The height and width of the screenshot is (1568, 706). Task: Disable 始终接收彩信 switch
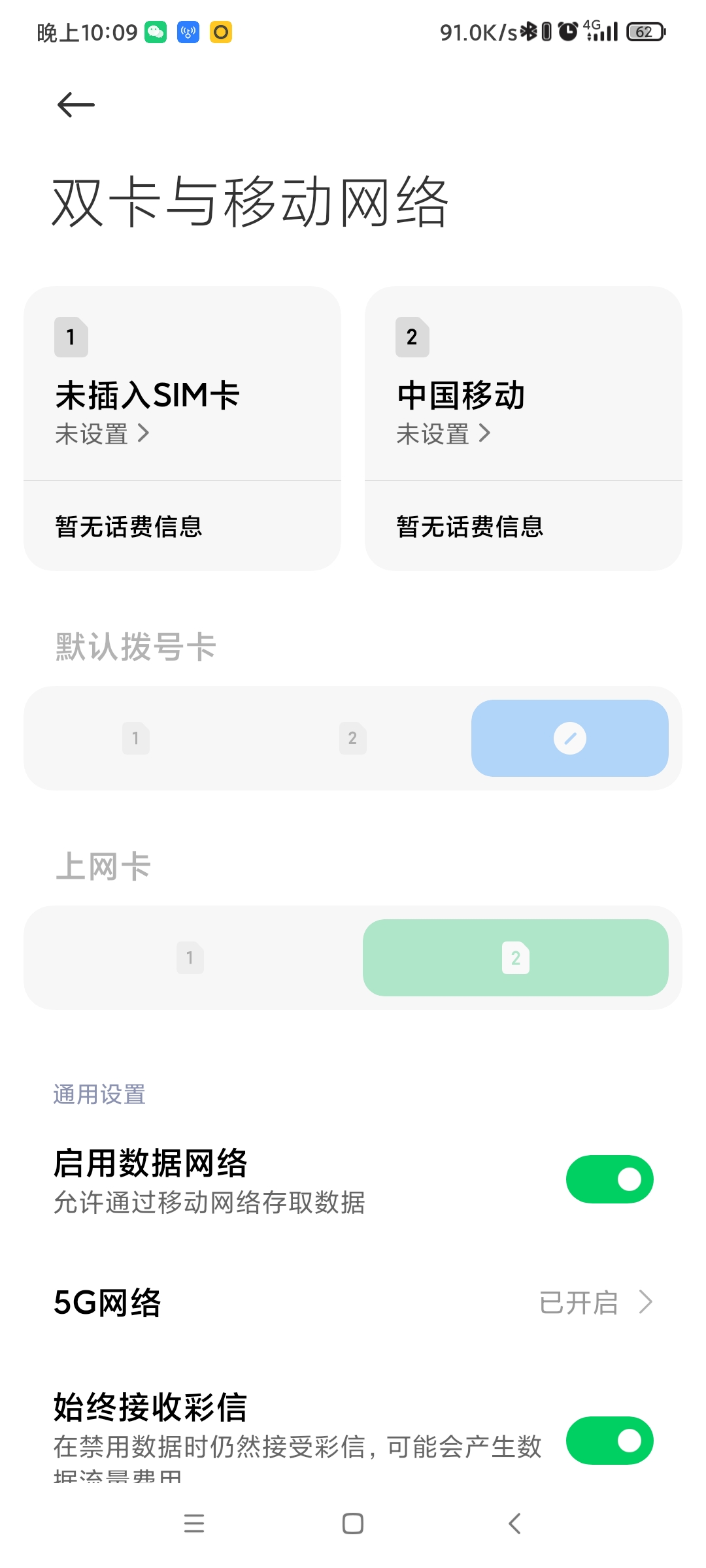[609, 1441]
